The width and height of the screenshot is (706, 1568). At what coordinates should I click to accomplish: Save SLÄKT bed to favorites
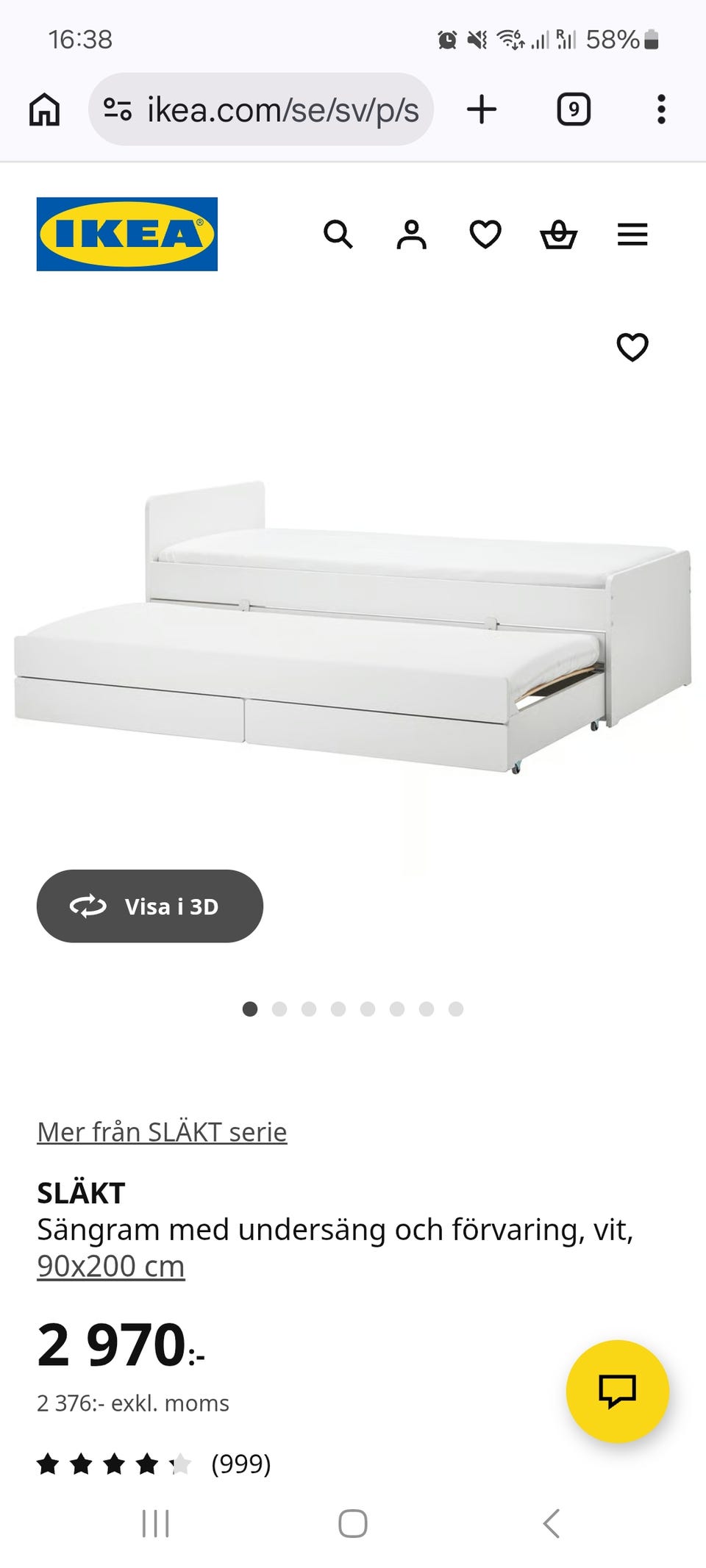tap(632, 347)
